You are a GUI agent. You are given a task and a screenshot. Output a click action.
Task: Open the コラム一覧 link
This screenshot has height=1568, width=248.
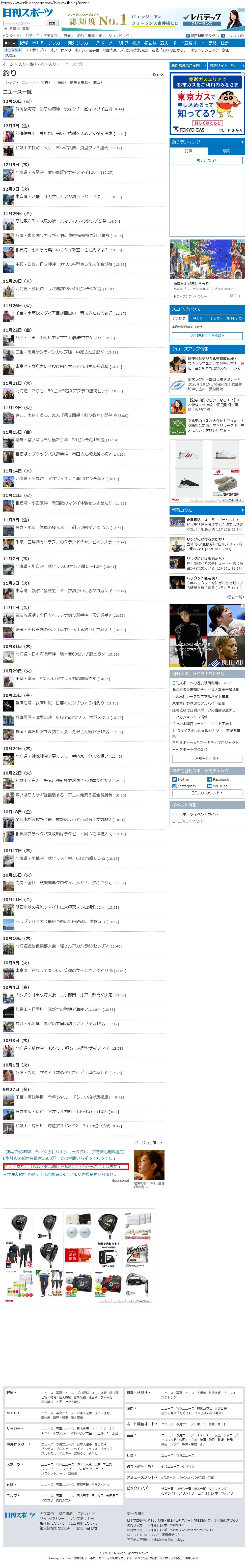point(233,597)
